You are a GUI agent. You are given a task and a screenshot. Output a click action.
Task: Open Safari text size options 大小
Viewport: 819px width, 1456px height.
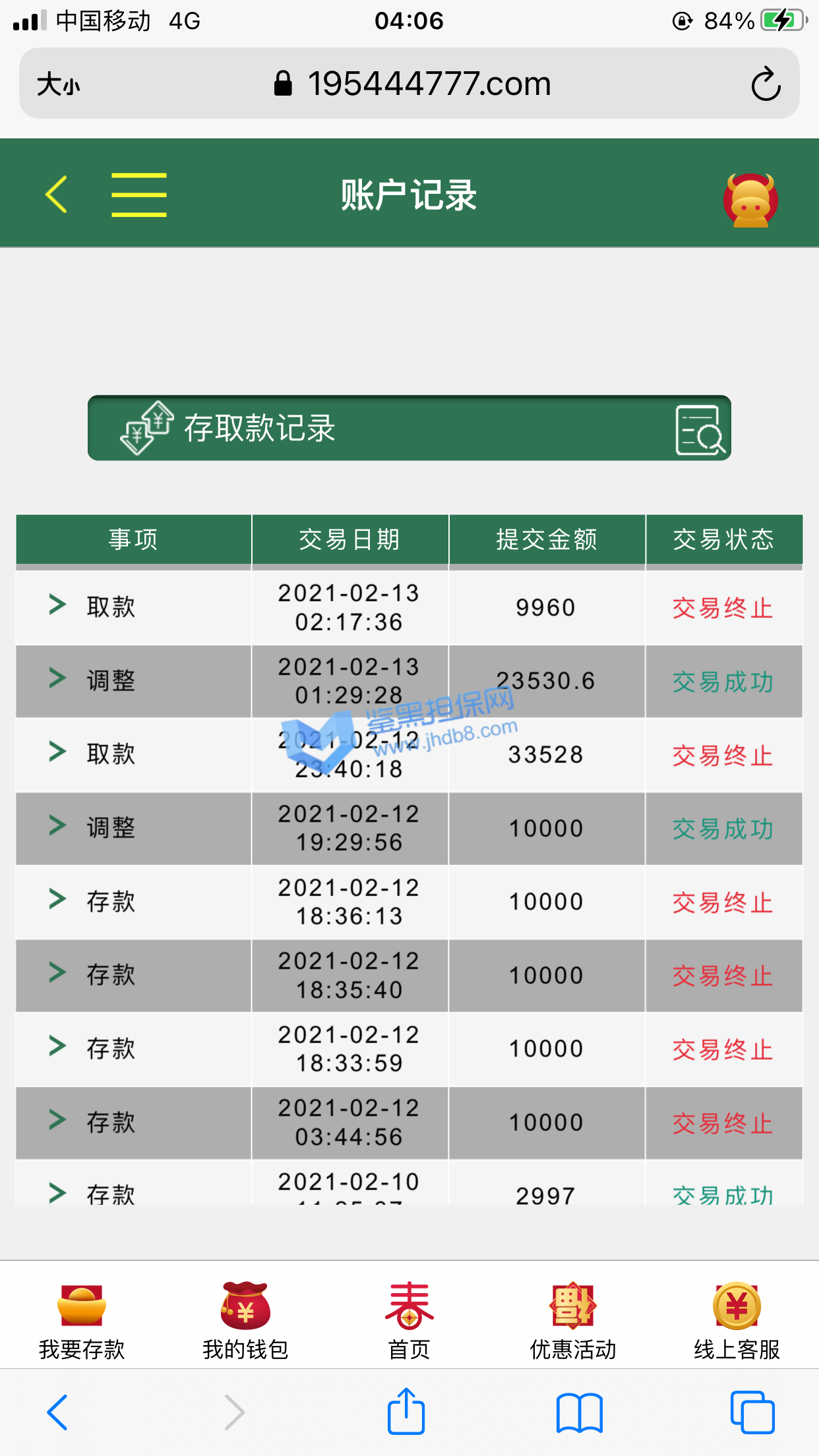[59, 84]
